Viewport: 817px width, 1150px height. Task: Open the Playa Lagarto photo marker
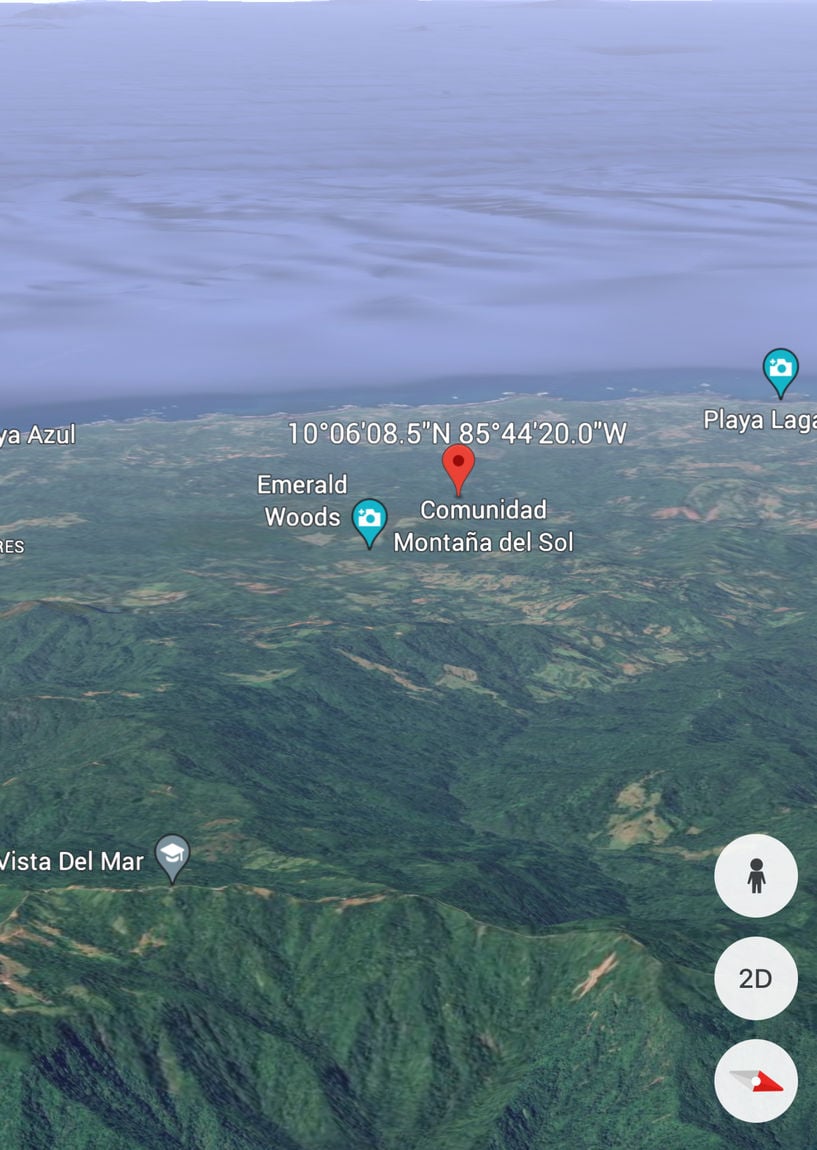pyautogui.click(x=780, y=370)
